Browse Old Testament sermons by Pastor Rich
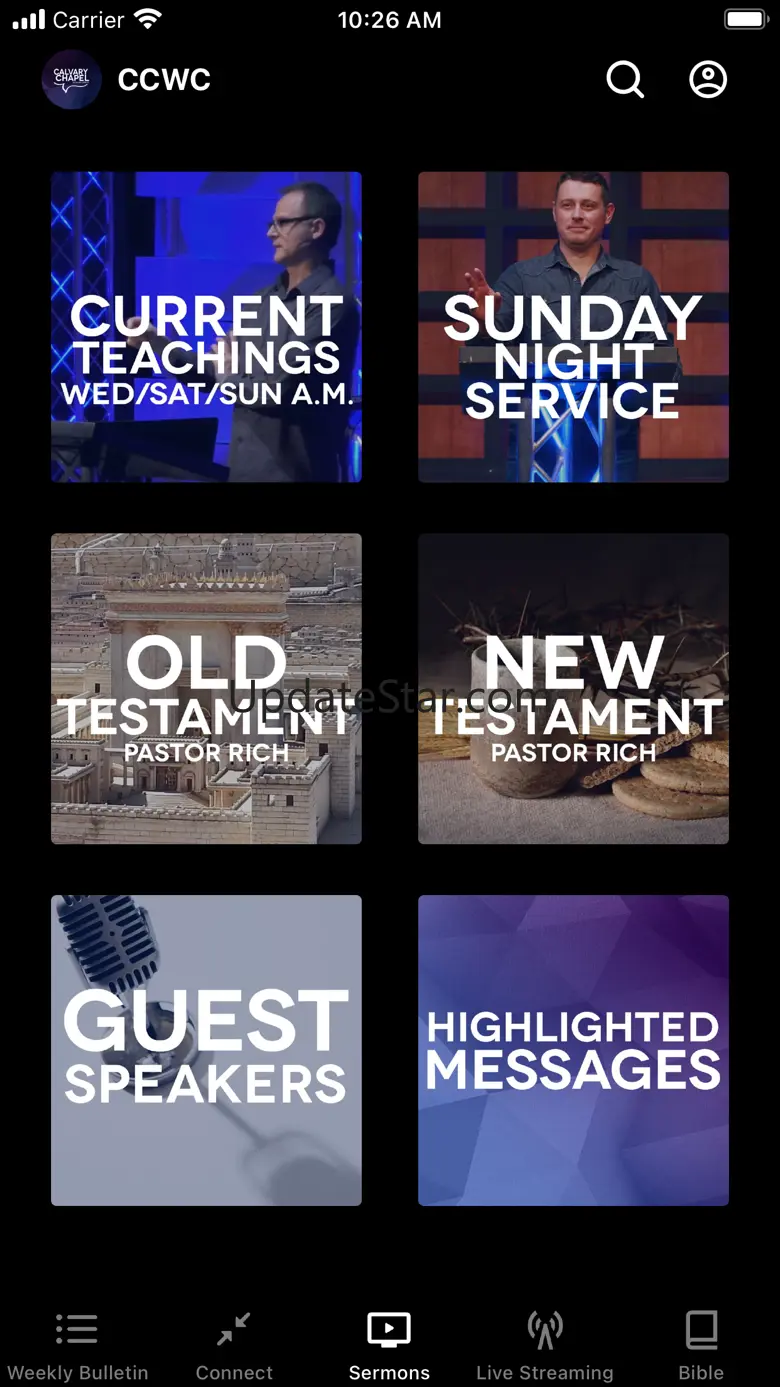This screenshot has width=780, height=1387. pyautogui.click(x=206, y=688)
